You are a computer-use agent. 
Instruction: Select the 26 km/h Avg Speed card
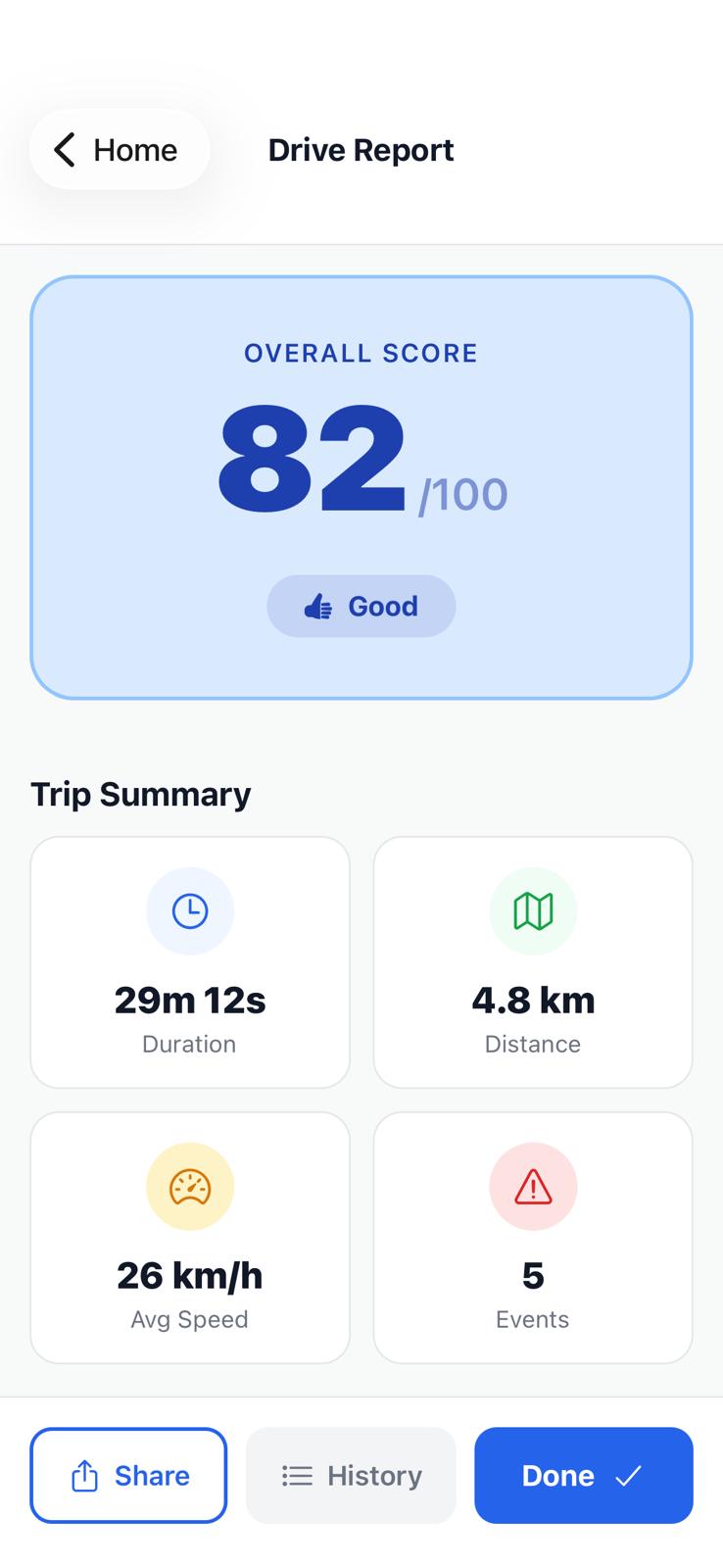(189, 1238)
